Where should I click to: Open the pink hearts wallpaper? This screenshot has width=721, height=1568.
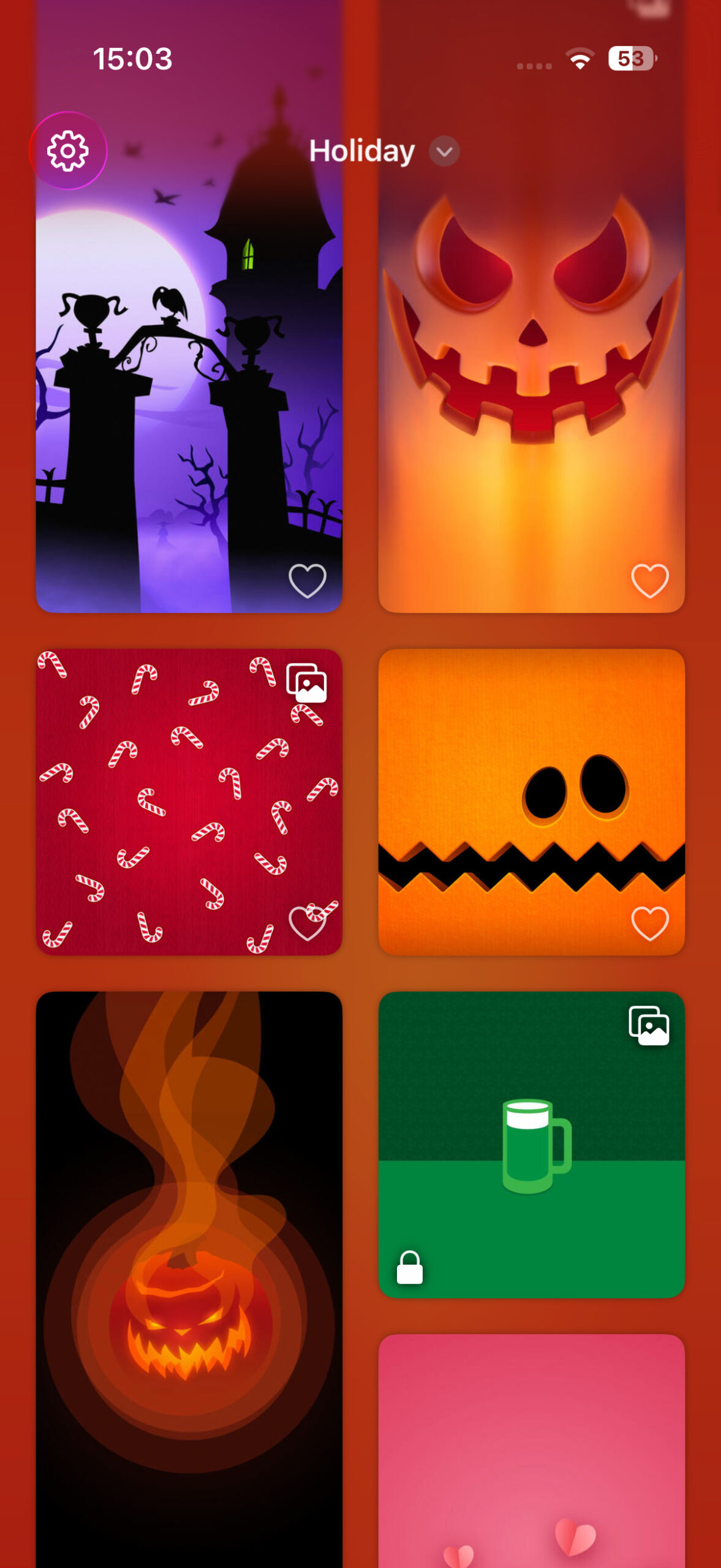pos(531,1452)
